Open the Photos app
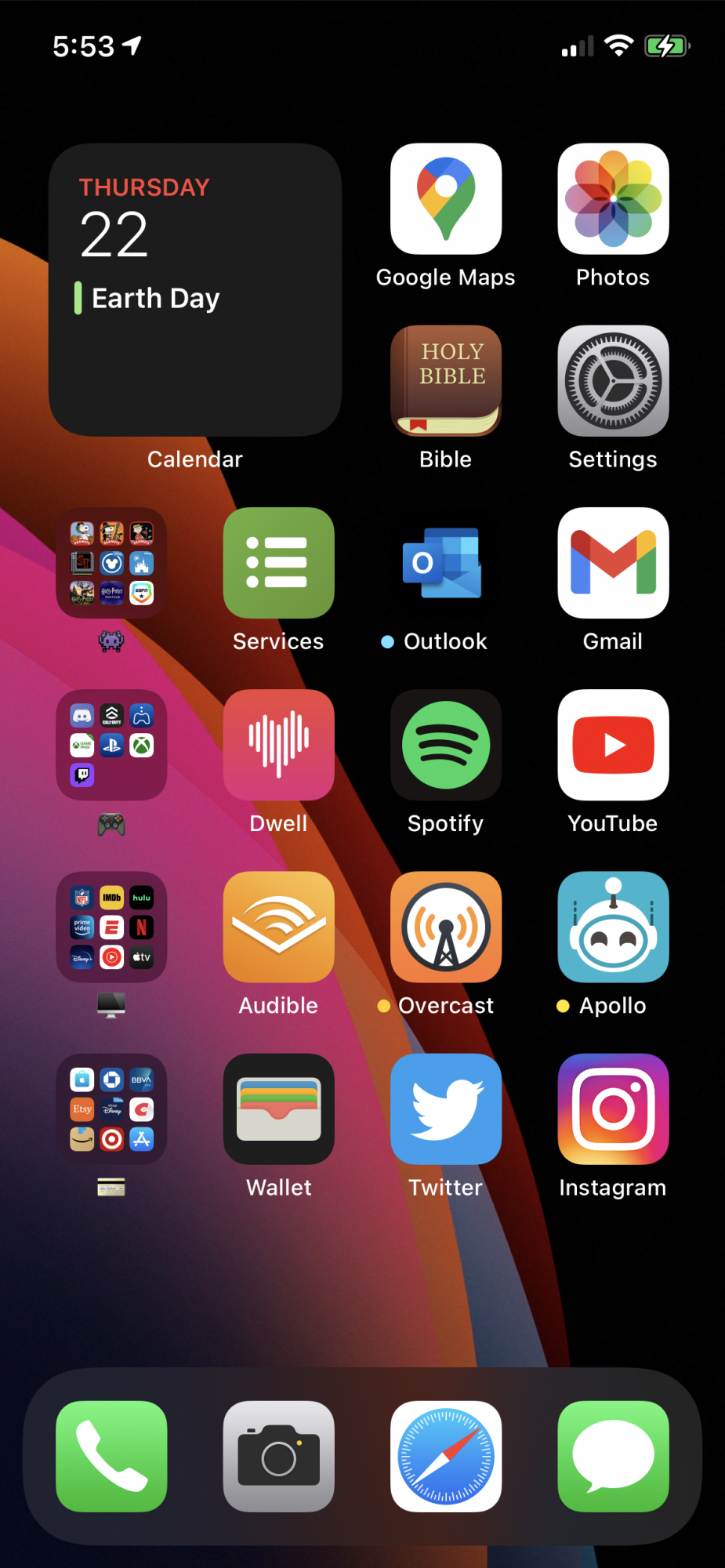Image resolution: width=725 pixels, height=1568 pixels. coord(613,199)
